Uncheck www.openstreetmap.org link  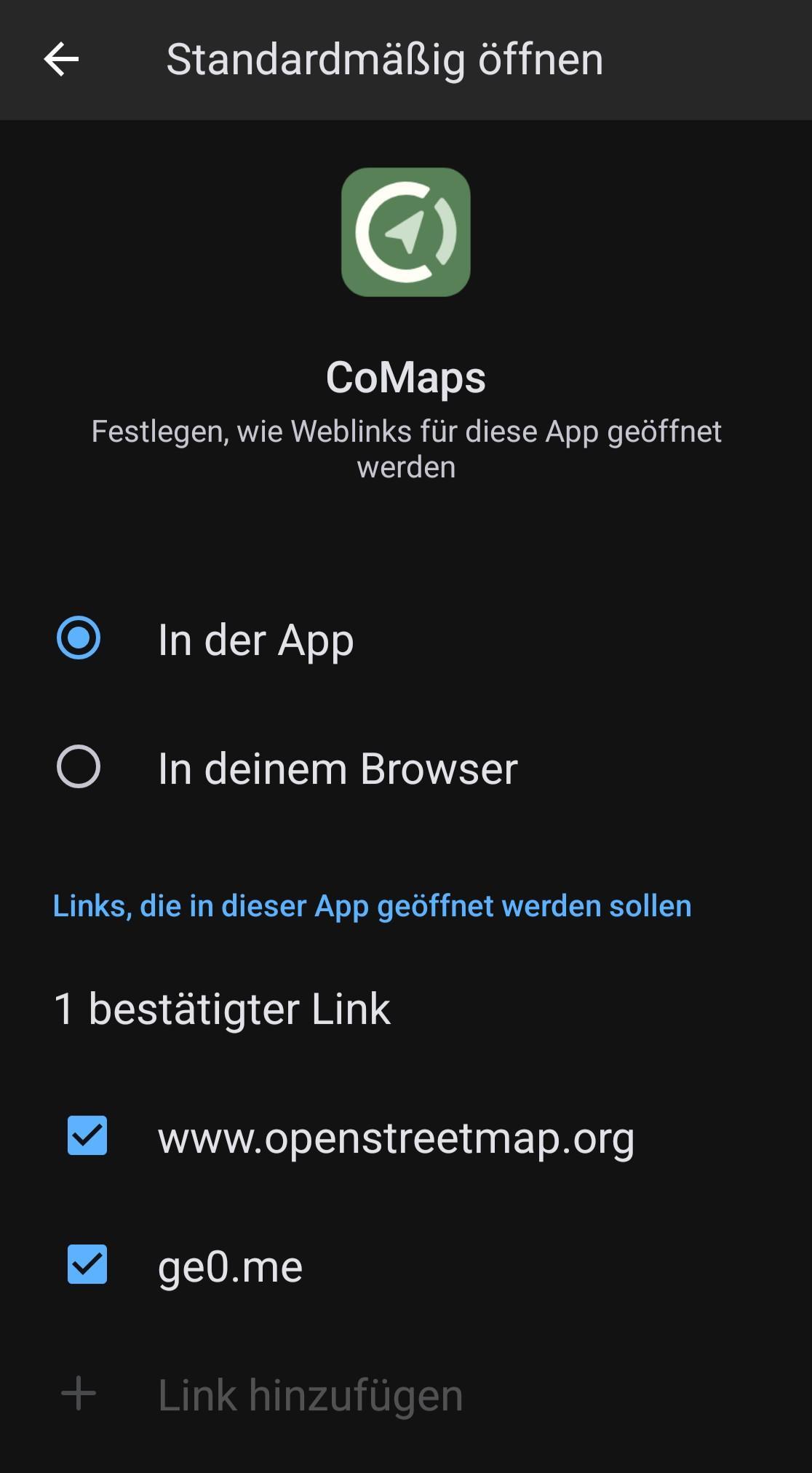(x=87, y=1136)
